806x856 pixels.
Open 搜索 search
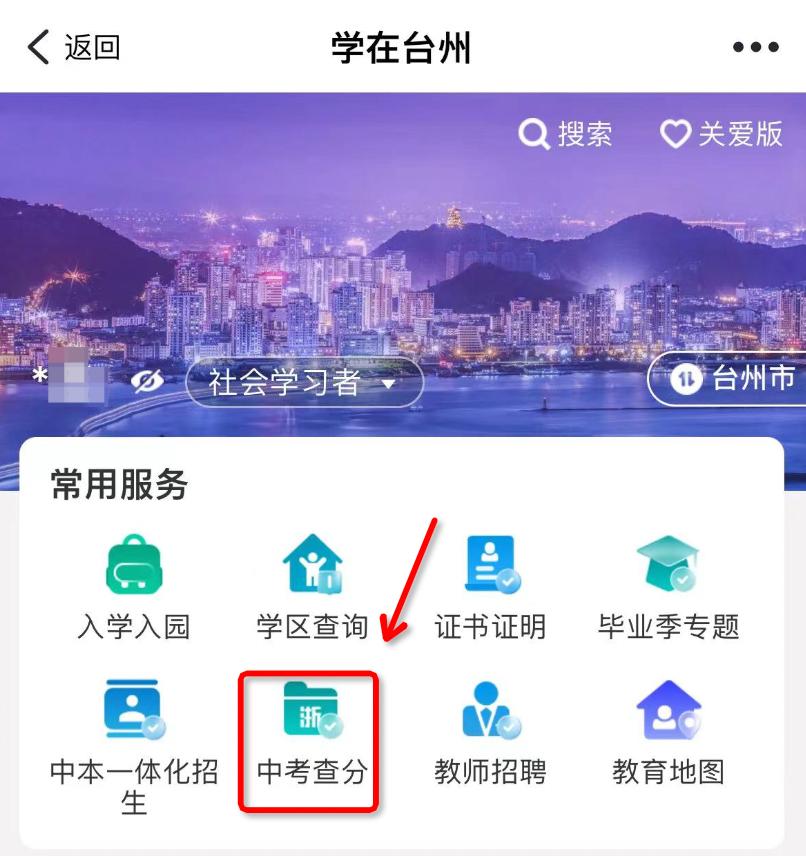point(565,134)
